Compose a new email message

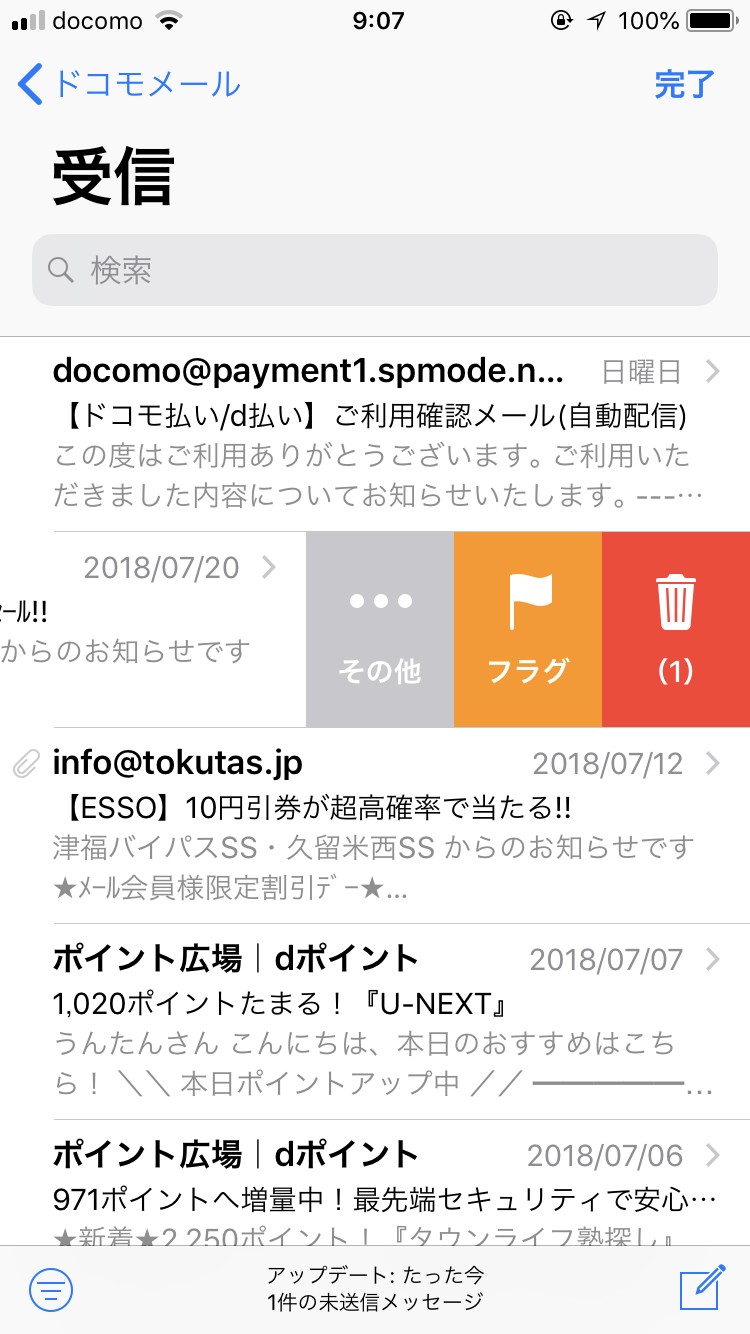[x=701, y=1288]
